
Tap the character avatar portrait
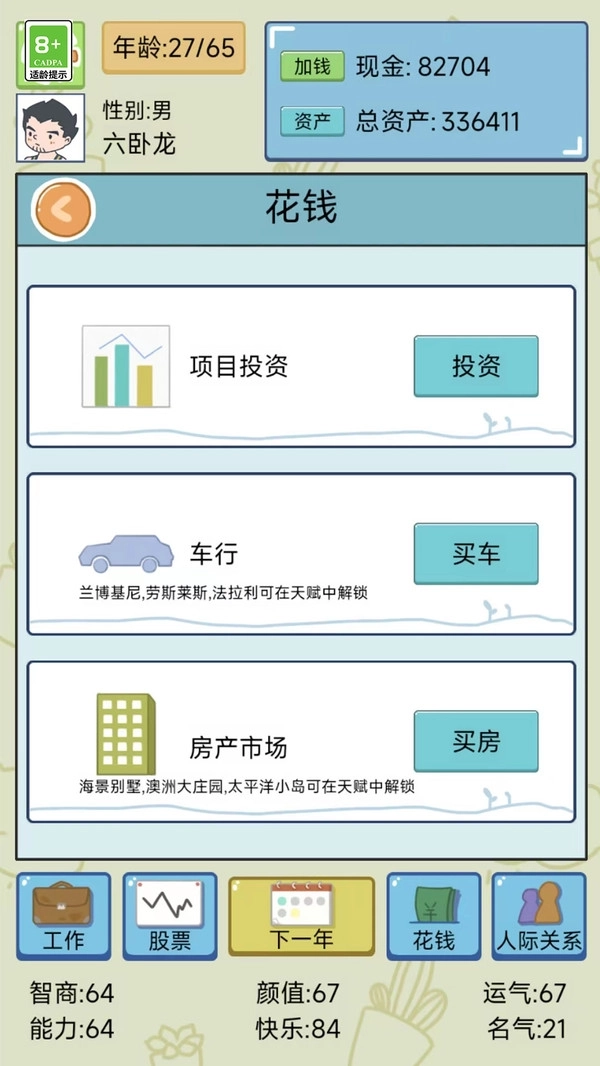click(x=50, y=128)
